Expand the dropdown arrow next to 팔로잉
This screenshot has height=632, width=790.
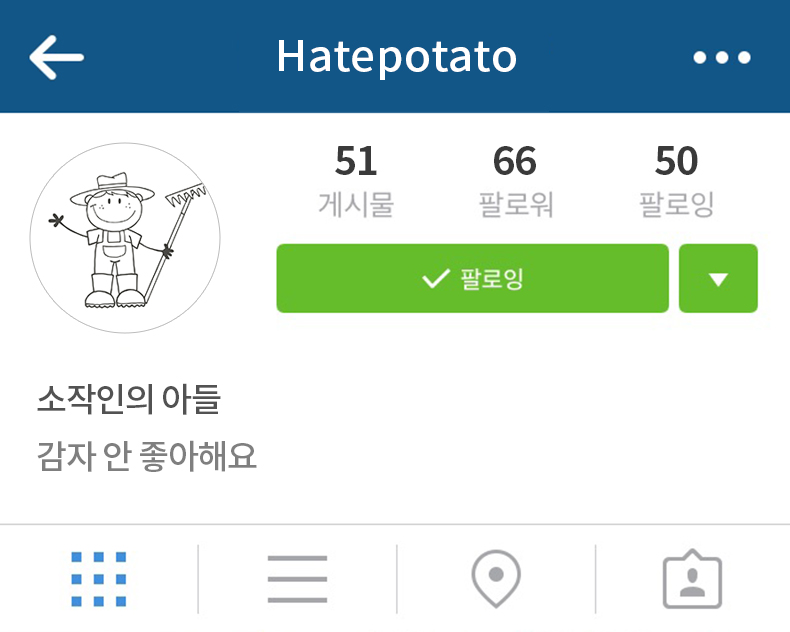718,278
